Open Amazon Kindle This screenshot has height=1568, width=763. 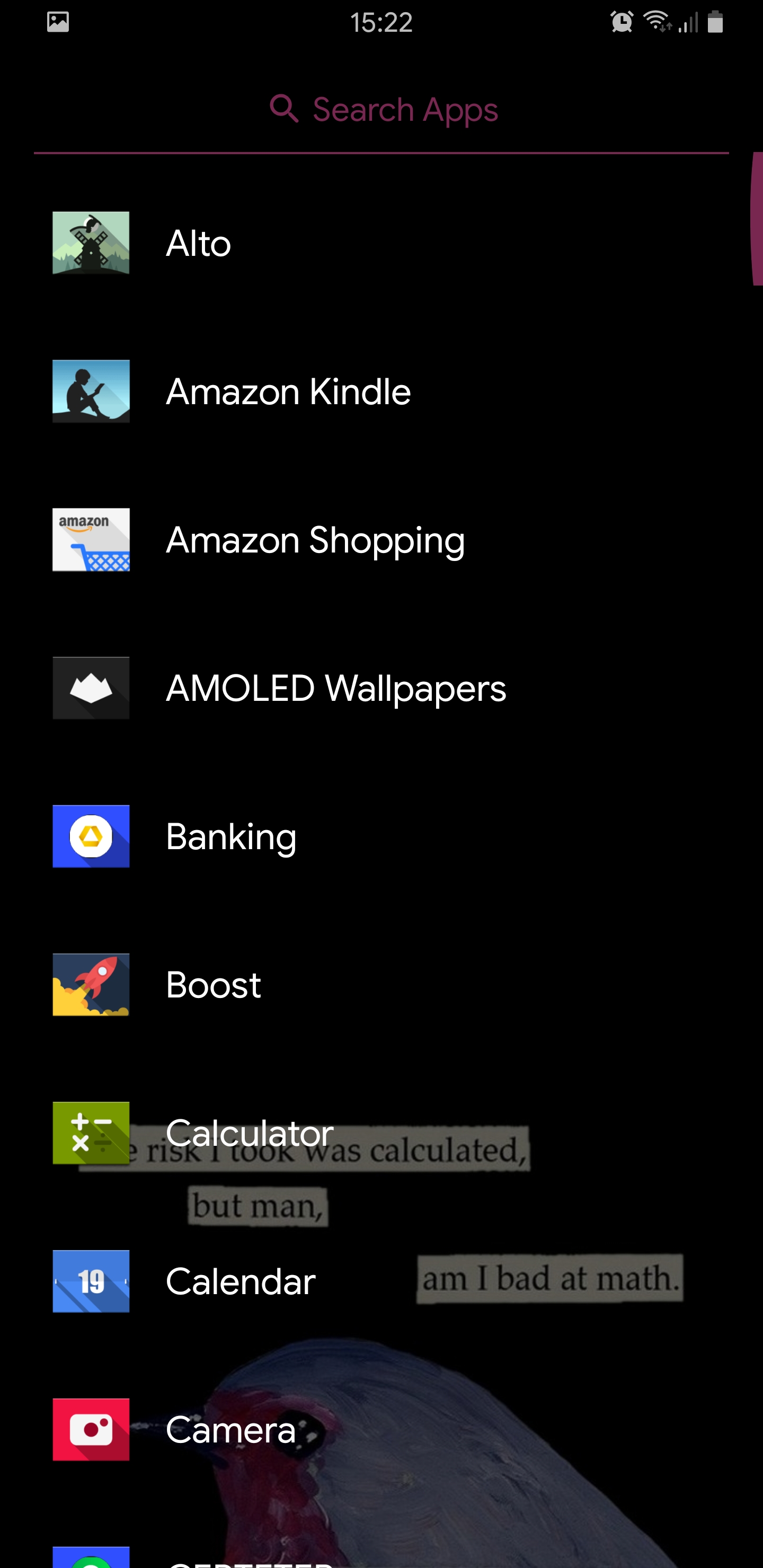pyautogui.click(x=381, y=391)
